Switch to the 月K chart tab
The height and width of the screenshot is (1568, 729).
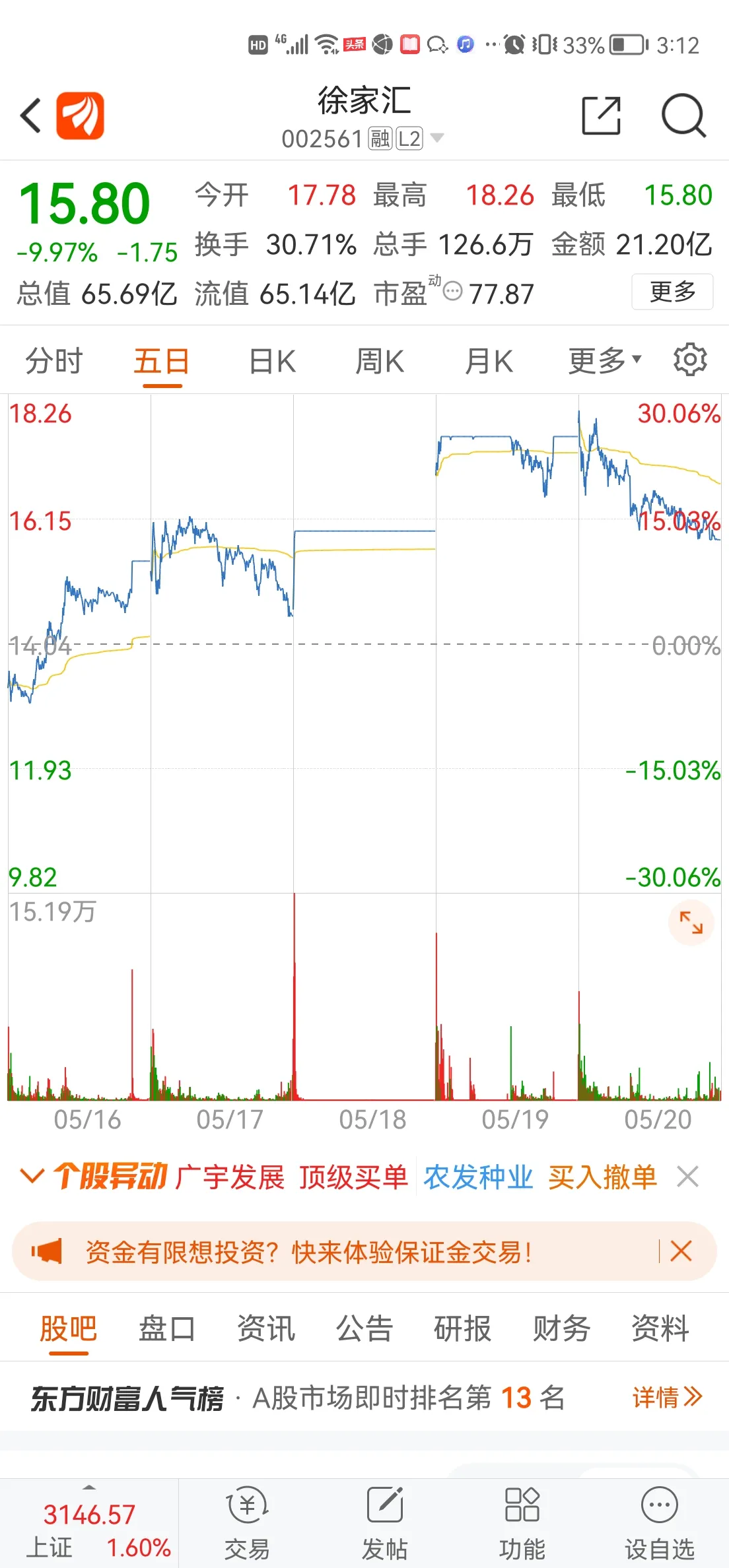click(489, 361)
